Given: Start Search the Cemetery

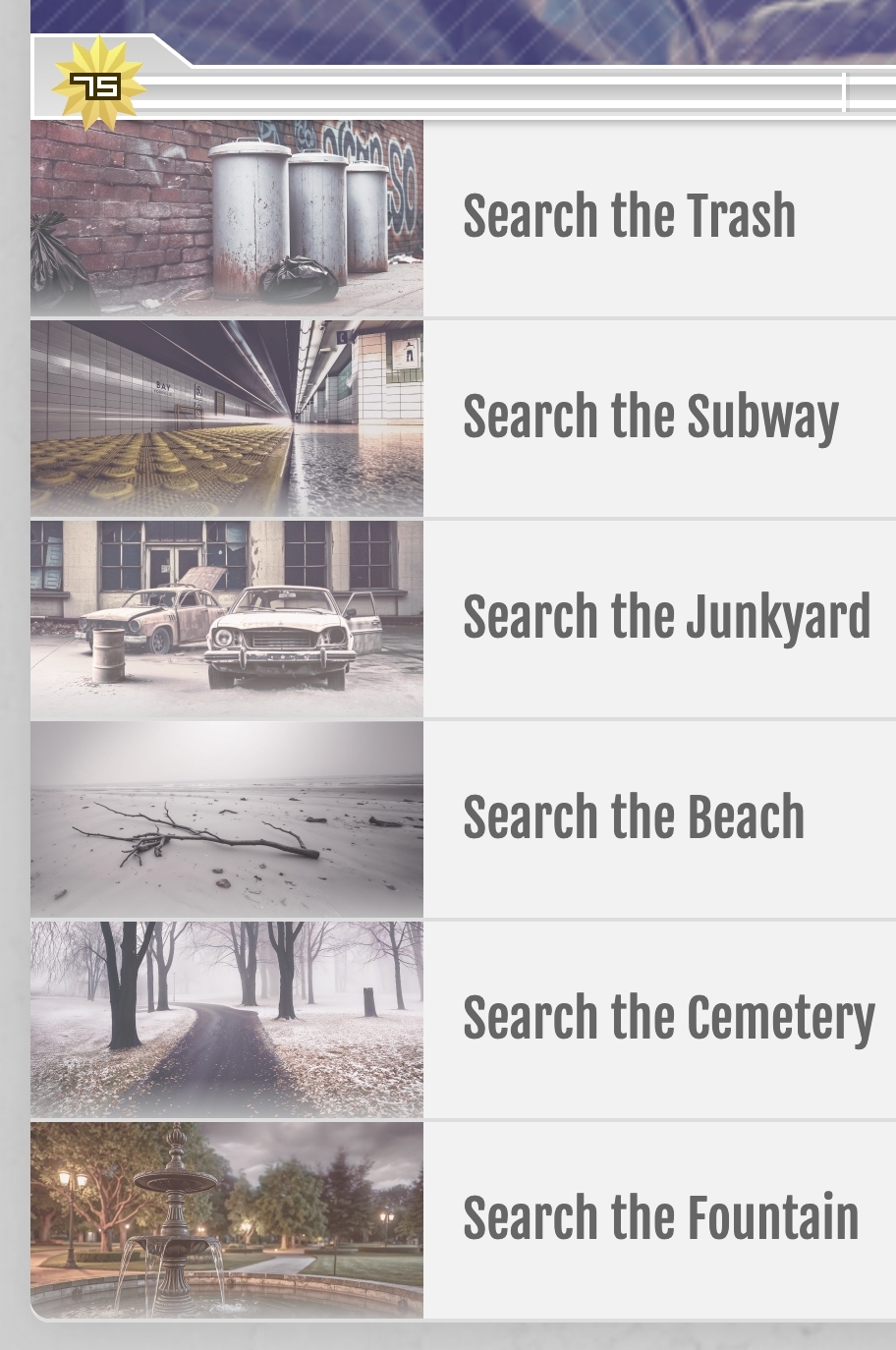Looking at the screenshot, I should (668, 1019).
